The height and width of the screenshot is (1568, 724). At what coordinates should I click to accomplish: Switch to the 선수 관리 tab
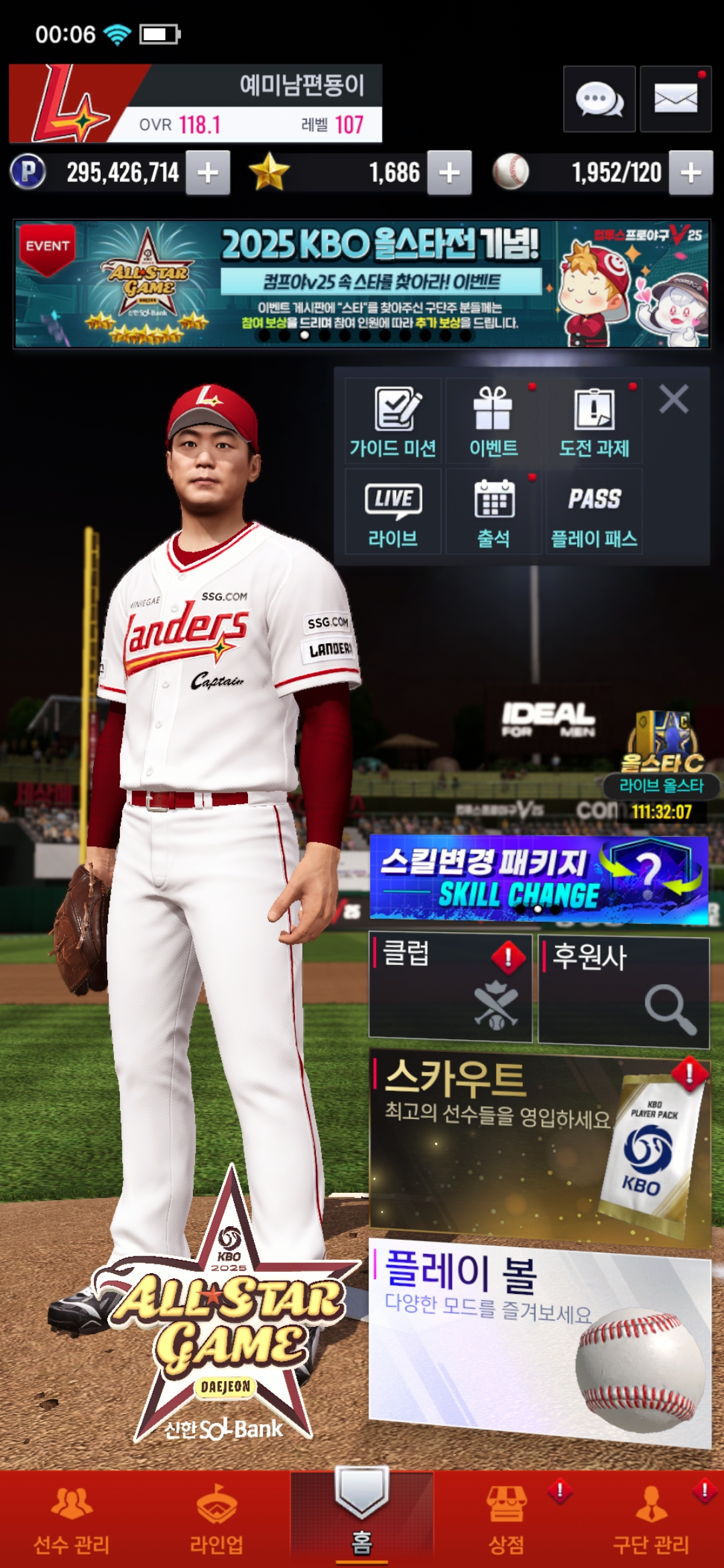pyautogui.click(x=72, y=1520)
